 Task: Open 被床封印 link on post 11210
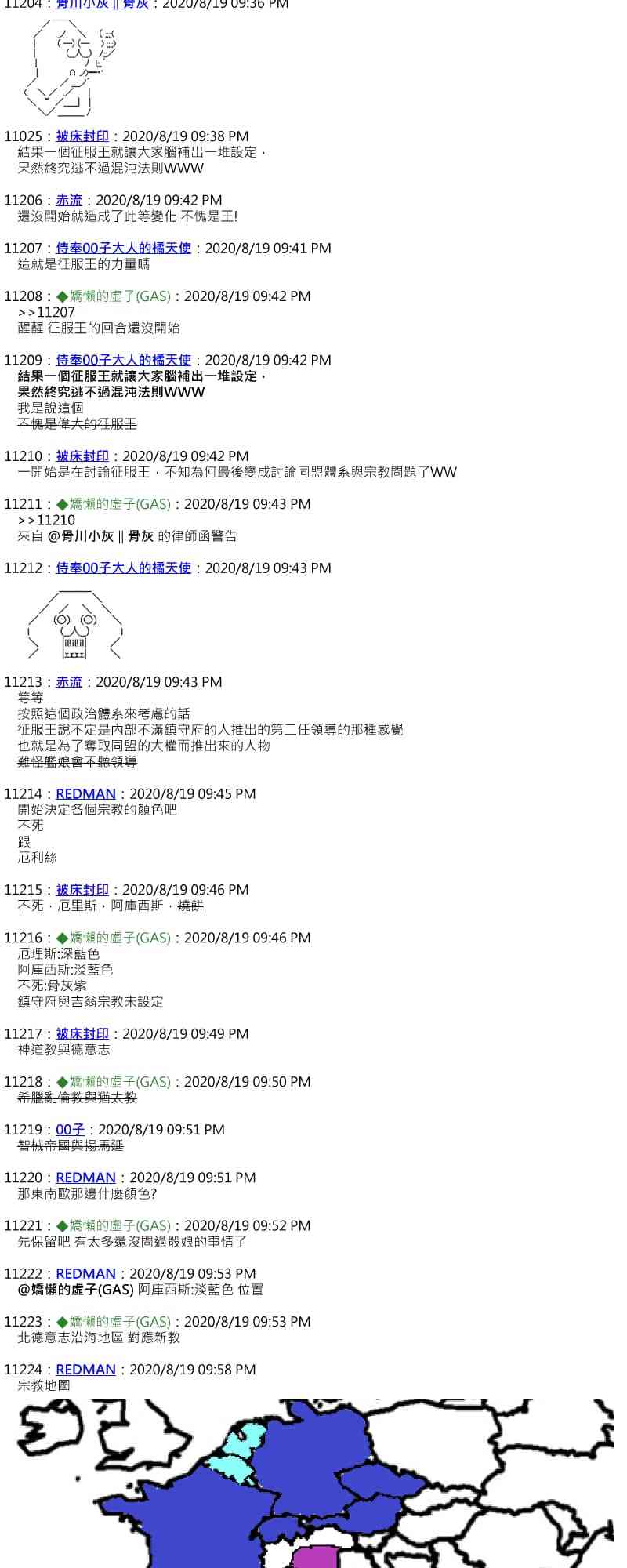(82, 456)
